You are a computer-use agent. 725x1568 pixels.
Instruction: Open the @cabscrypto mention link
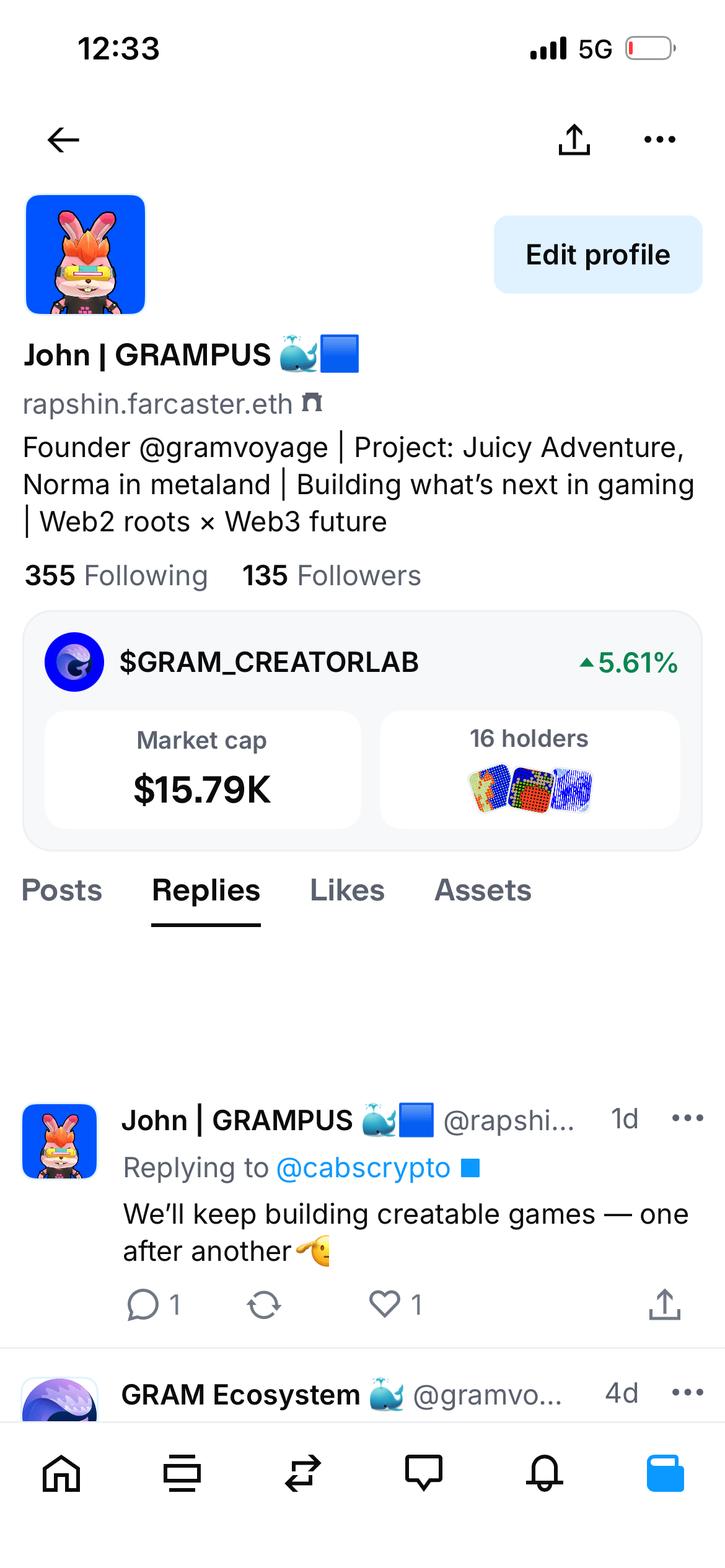363,1169
